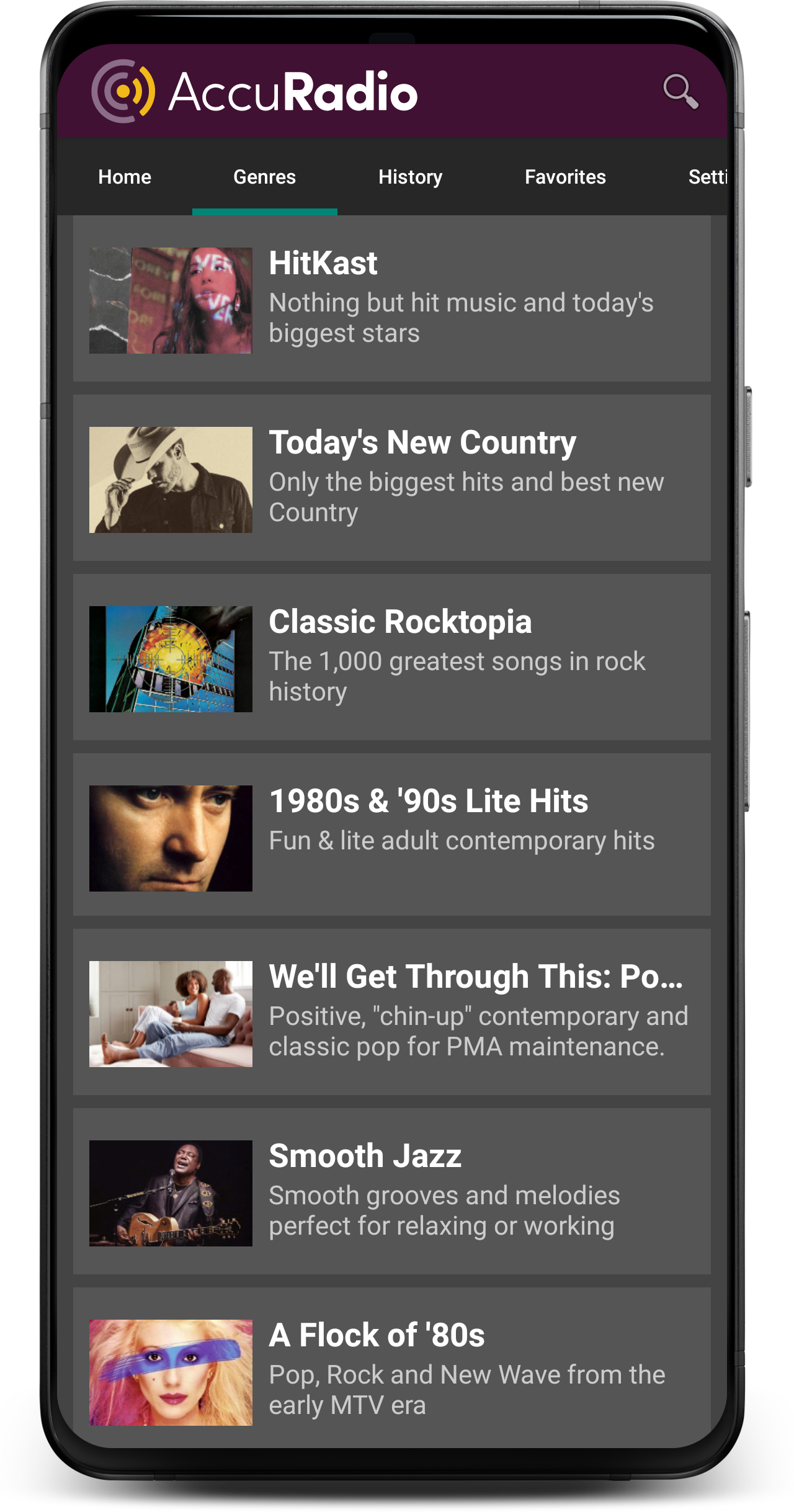Switch to the Home tab
Viewport: 794px width, 1512px height.
click(x=125, y=177)
